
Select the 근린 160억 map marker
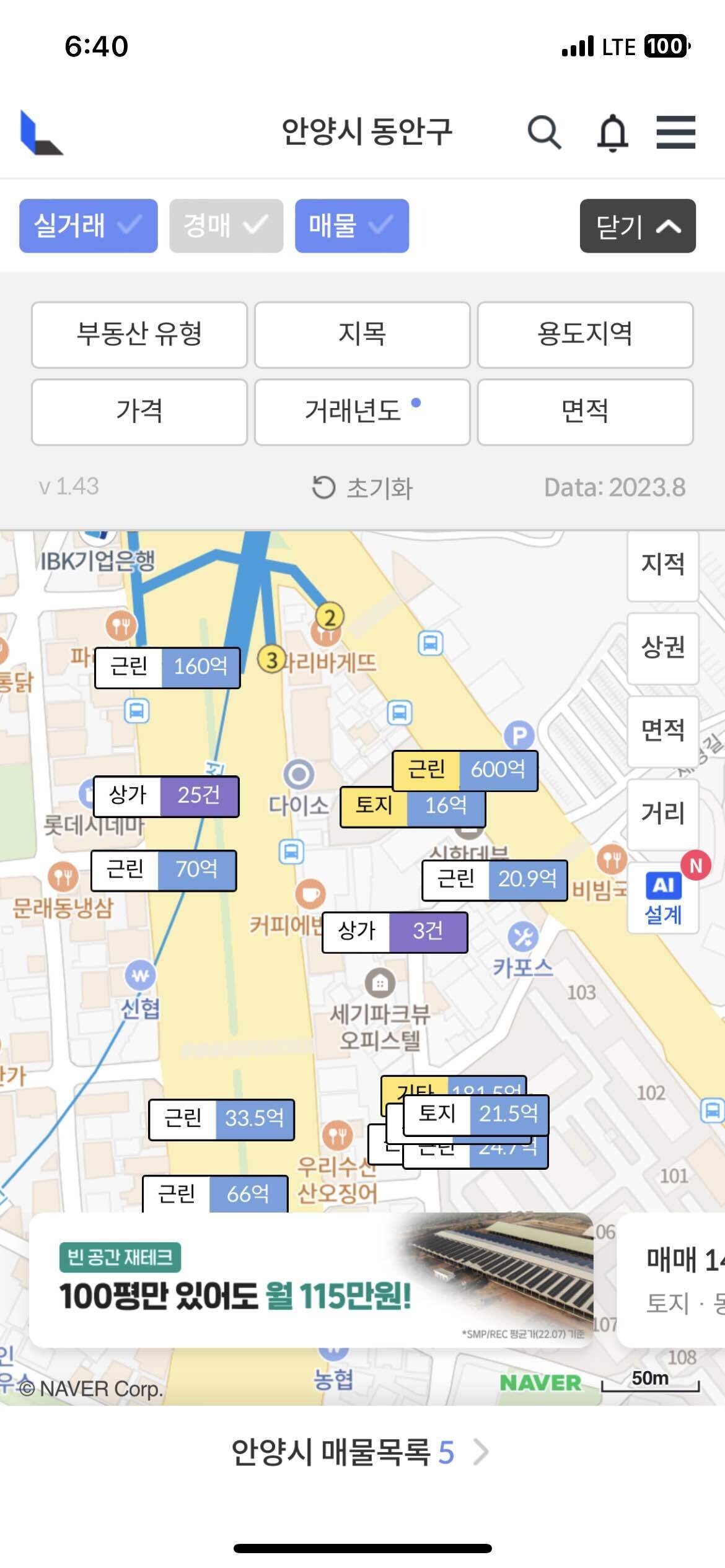coord(168,668)
